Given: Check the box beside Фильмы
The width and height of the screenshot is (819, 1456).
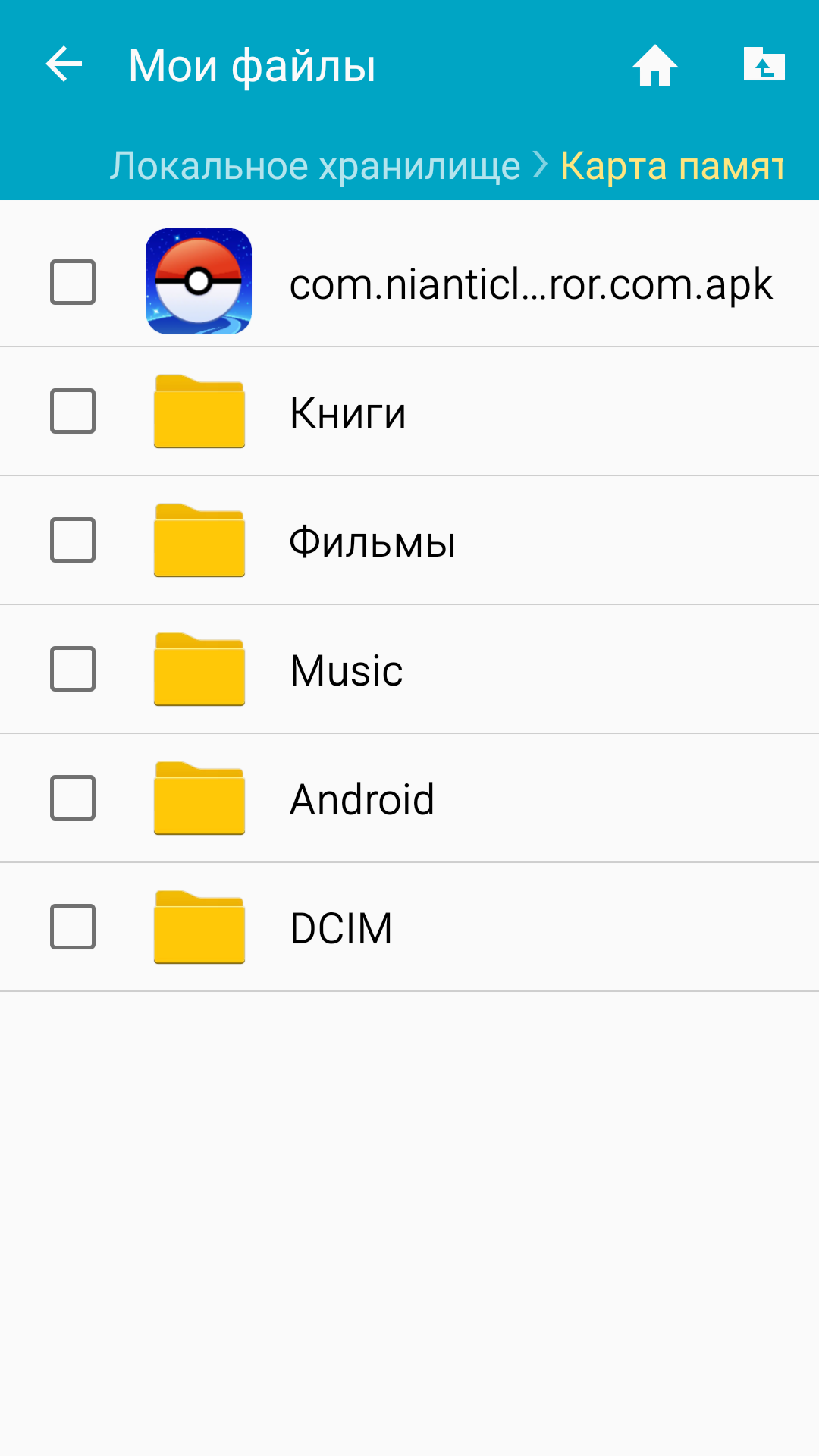Looking at the screenshot, I should tap(73, 540).
